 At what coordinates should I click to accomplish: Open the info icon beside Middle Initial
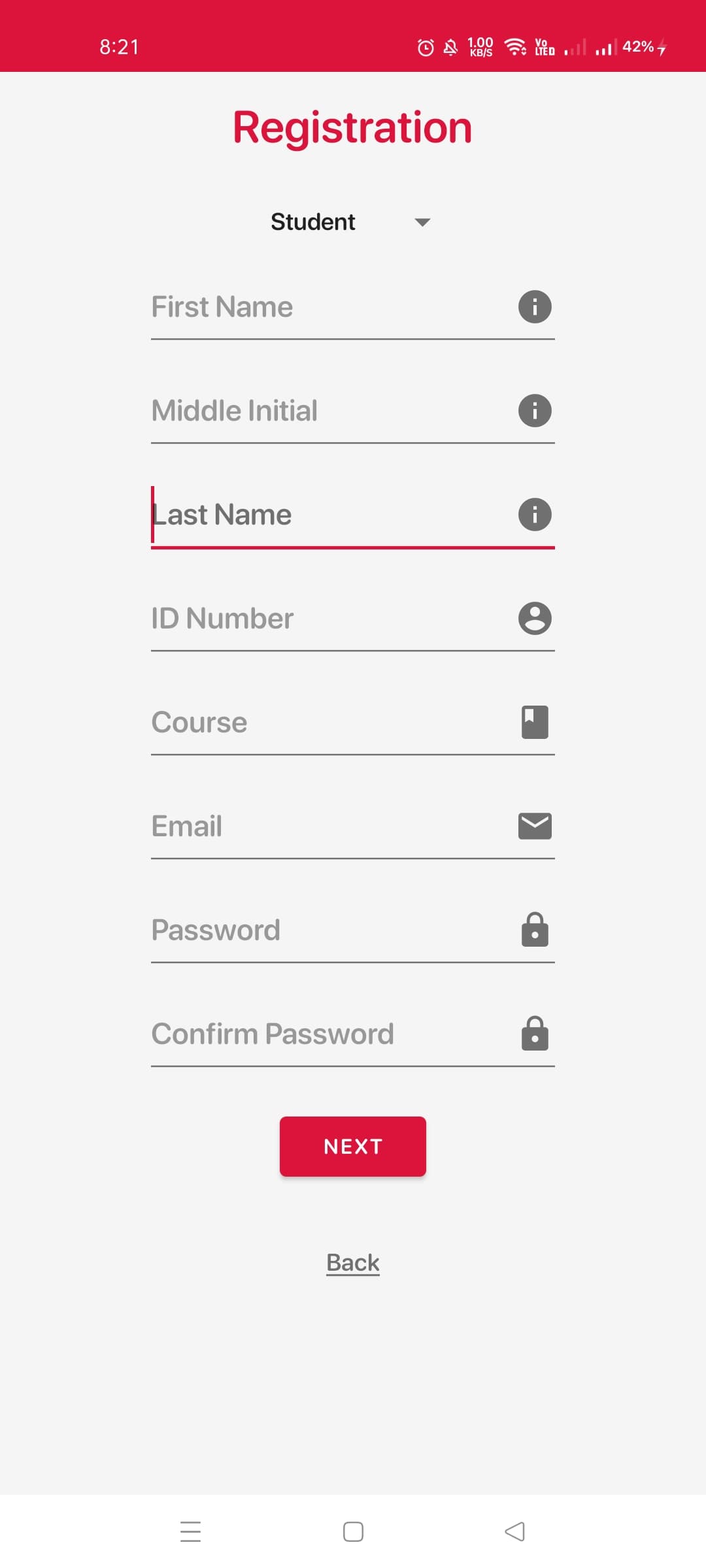point(535,411)
